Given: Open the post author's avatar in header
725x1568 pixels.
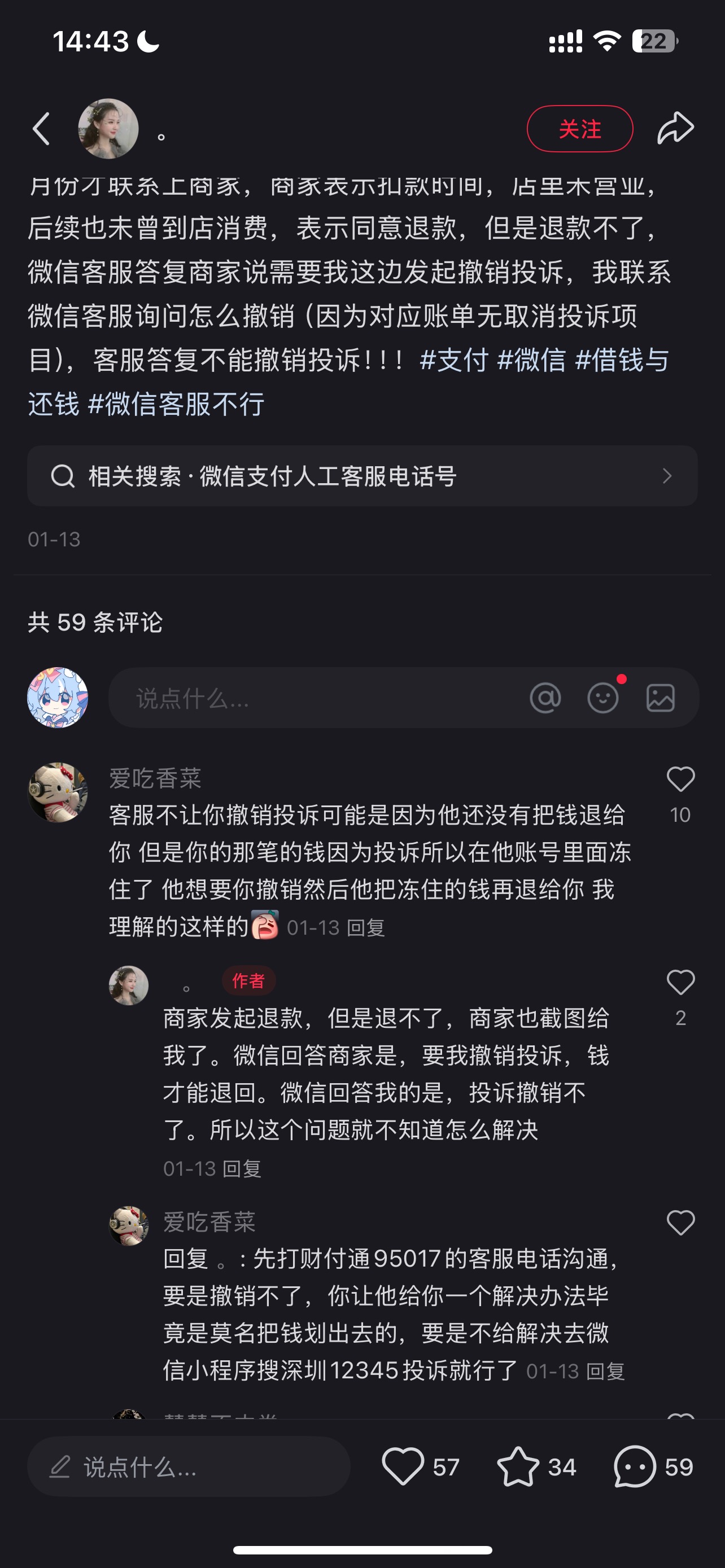Looking at the screenshot, I should click(108, 129).
